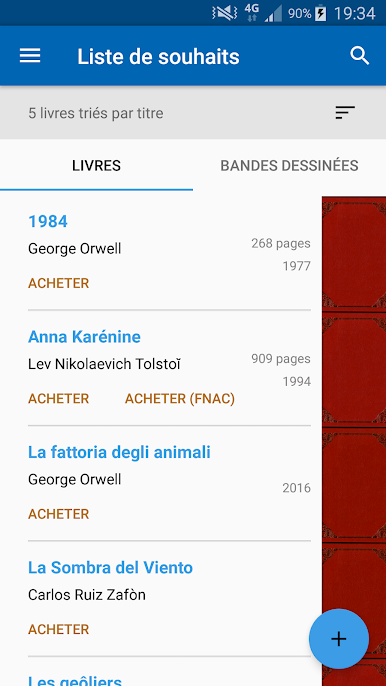This screenshot has height=686, width=386.
Task: Buy Anna Karénine via Acheter (FNAC)
Action: tap(180, 399)
